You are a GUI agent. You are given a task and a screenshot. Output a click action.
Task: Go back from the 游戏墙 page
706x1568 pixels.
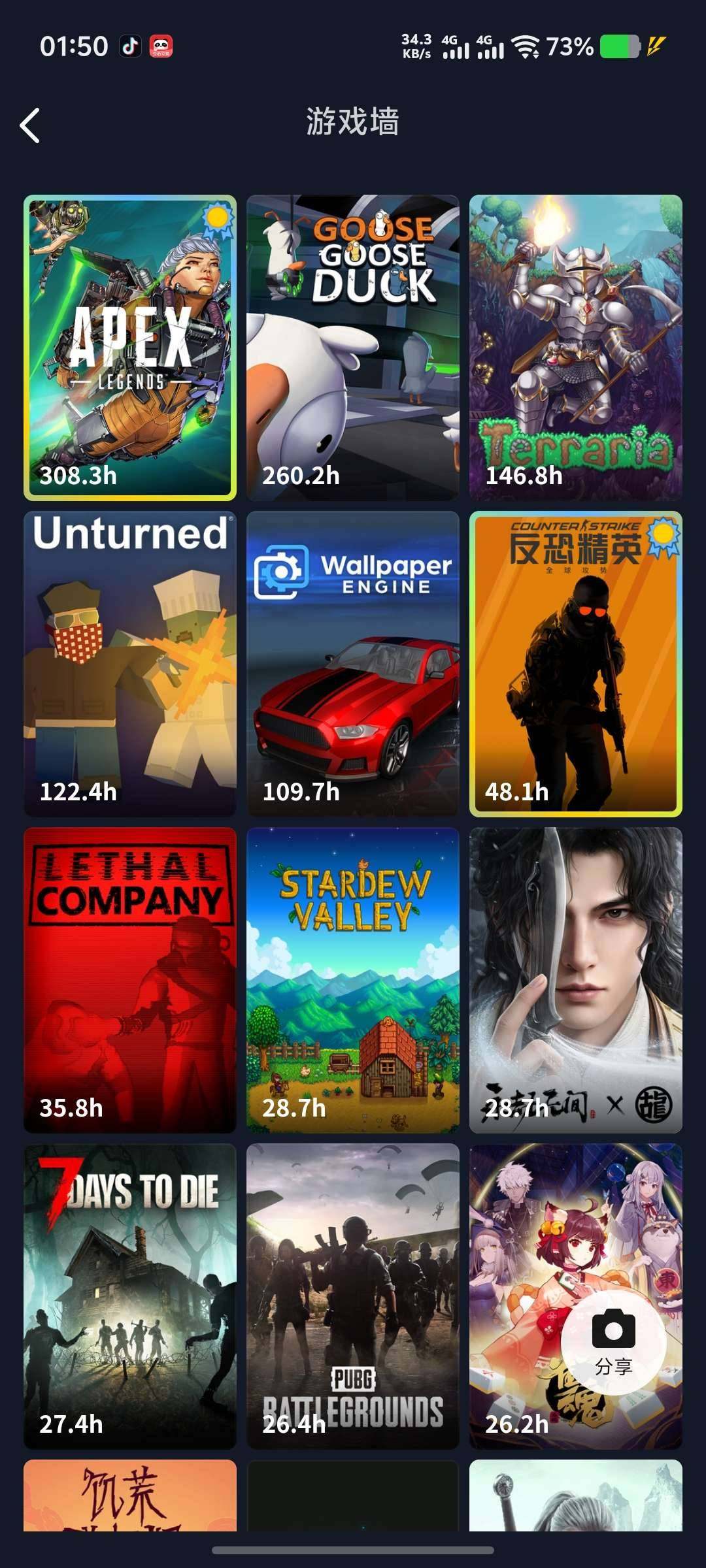coord(30,125)
